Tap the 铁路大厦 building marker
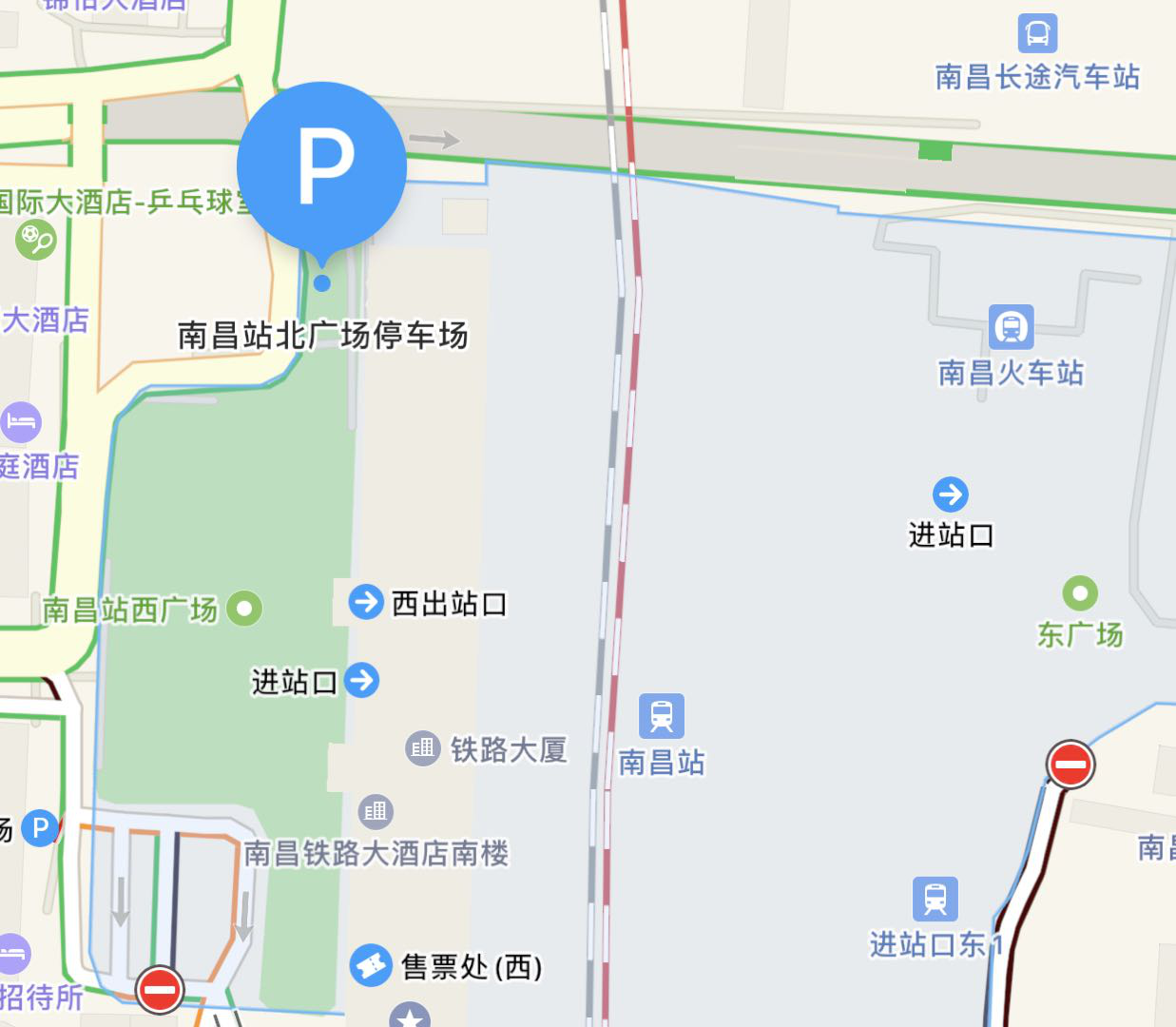The image size is (1176, 1027). tap(422, 748)
